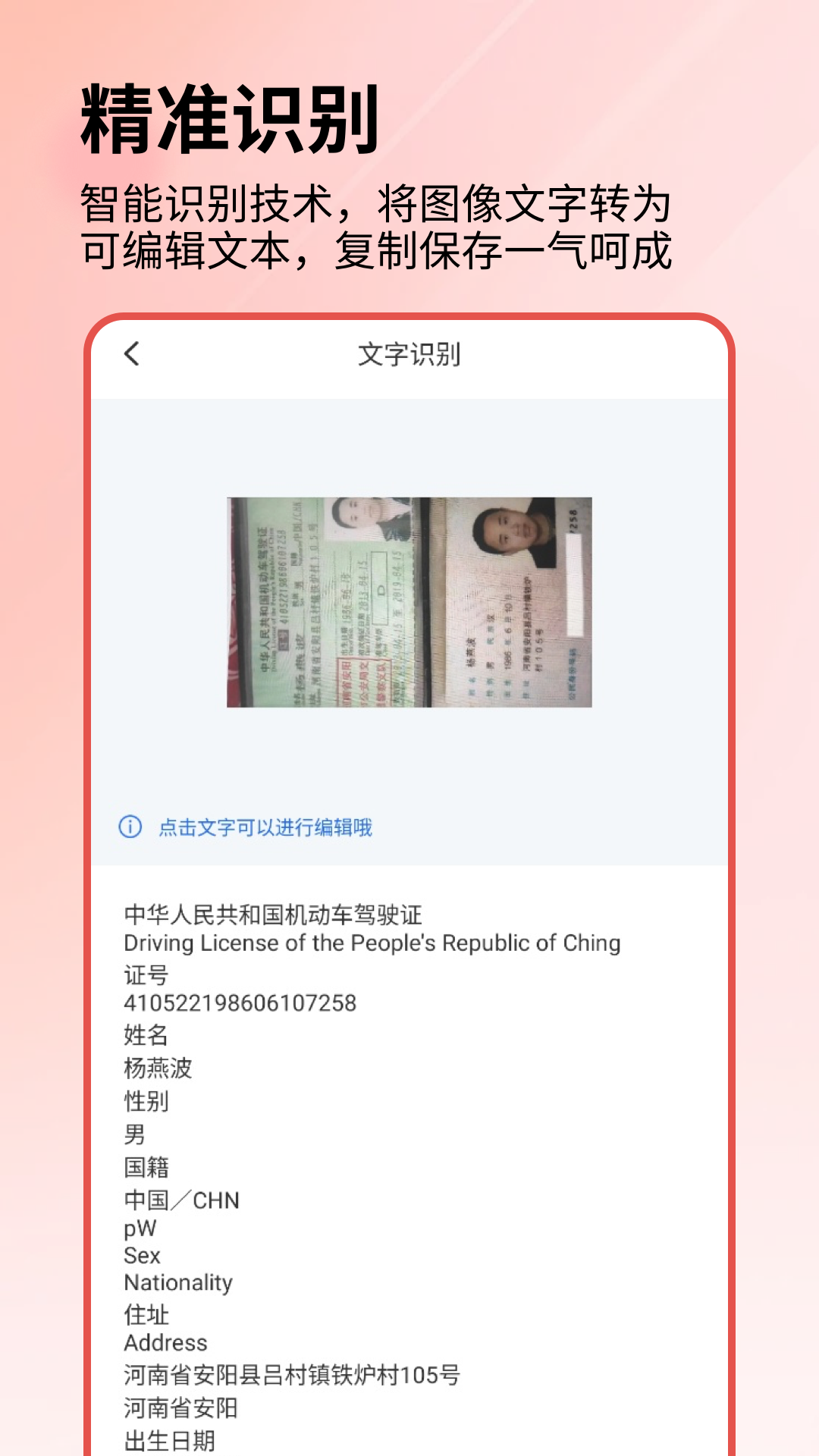
Task: Click the Nationality text line
Action: tap(178, 1283)
